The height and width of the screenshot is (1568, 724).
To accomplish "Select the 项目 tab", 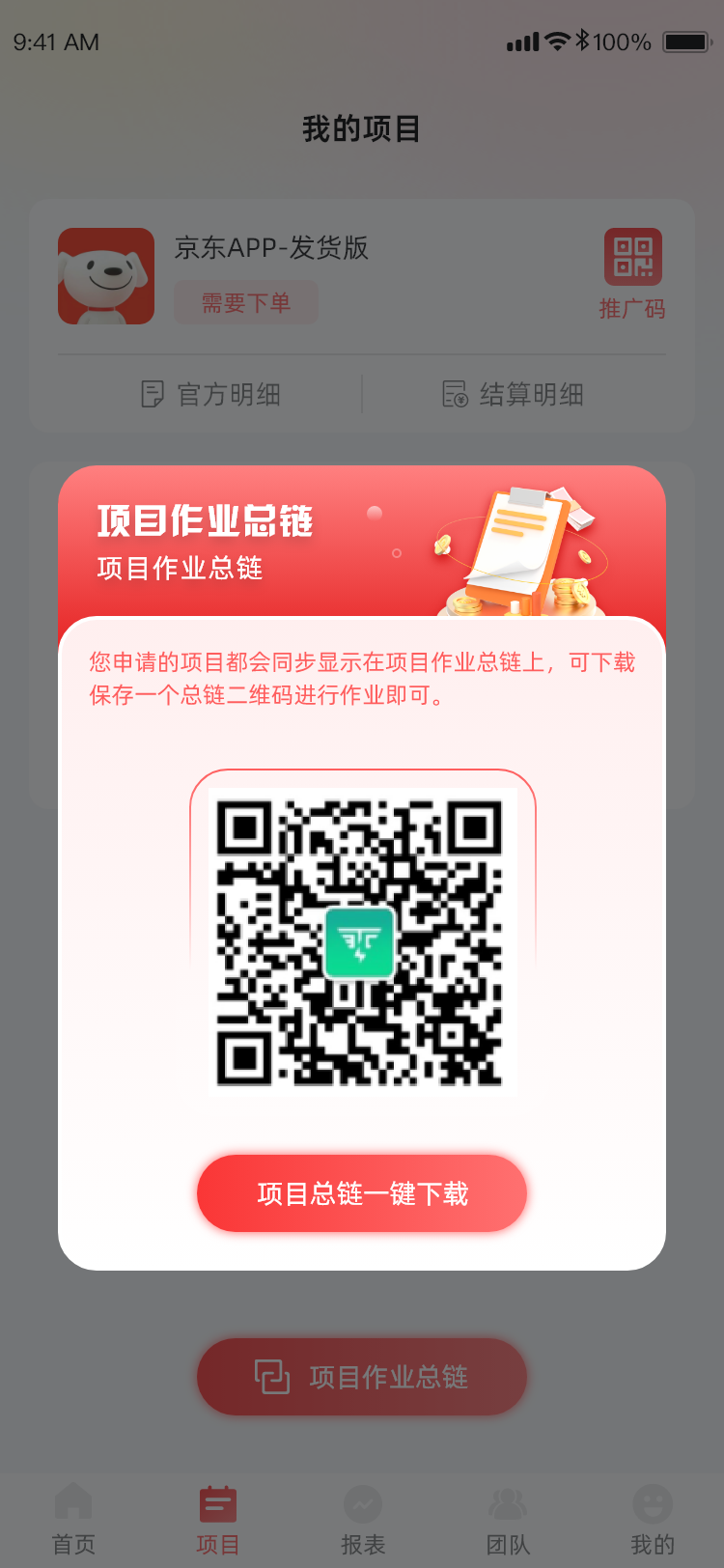I will pos(217,1520).
